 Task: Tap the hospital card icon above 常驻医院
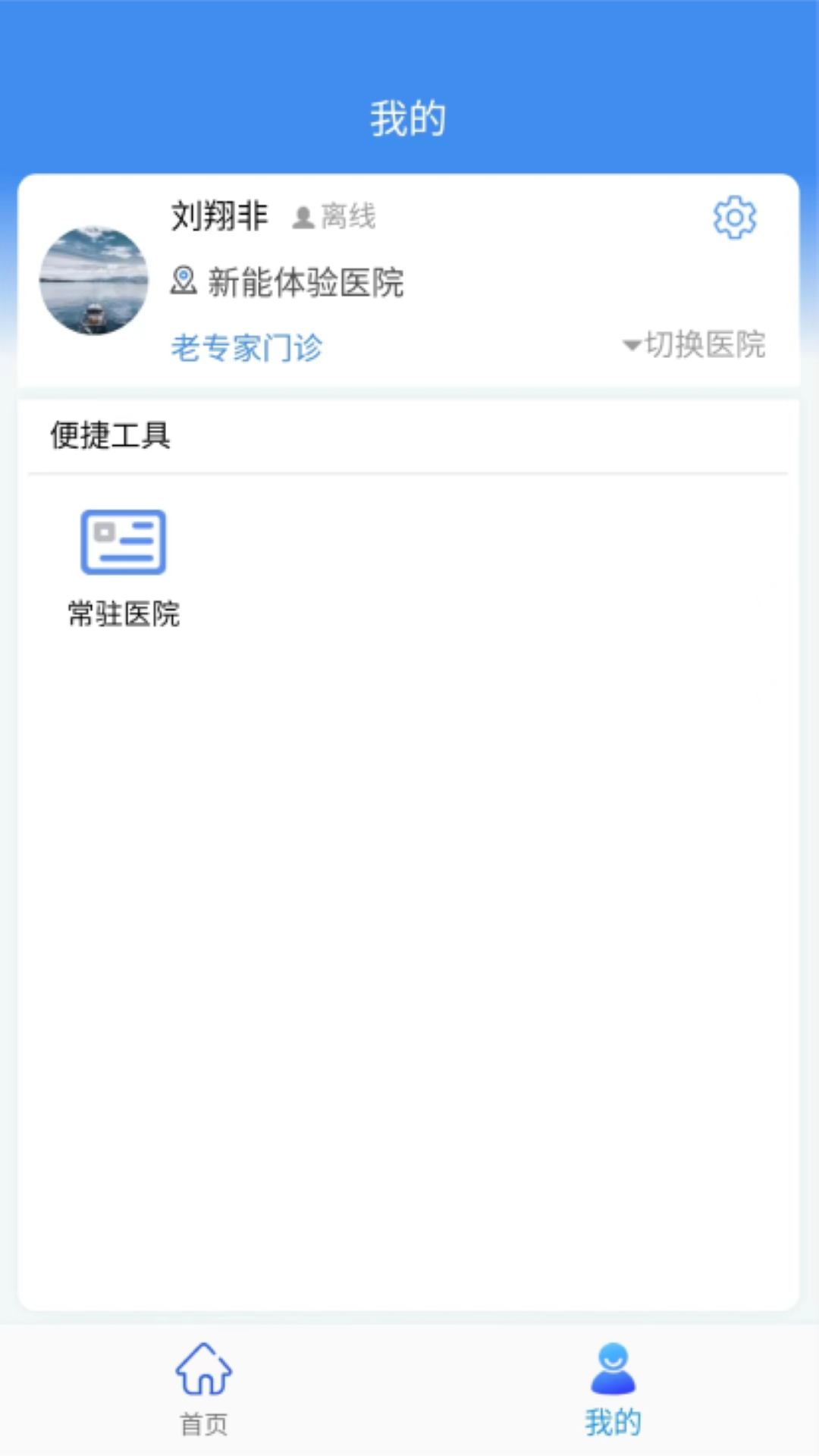click(x=124, y=542)
